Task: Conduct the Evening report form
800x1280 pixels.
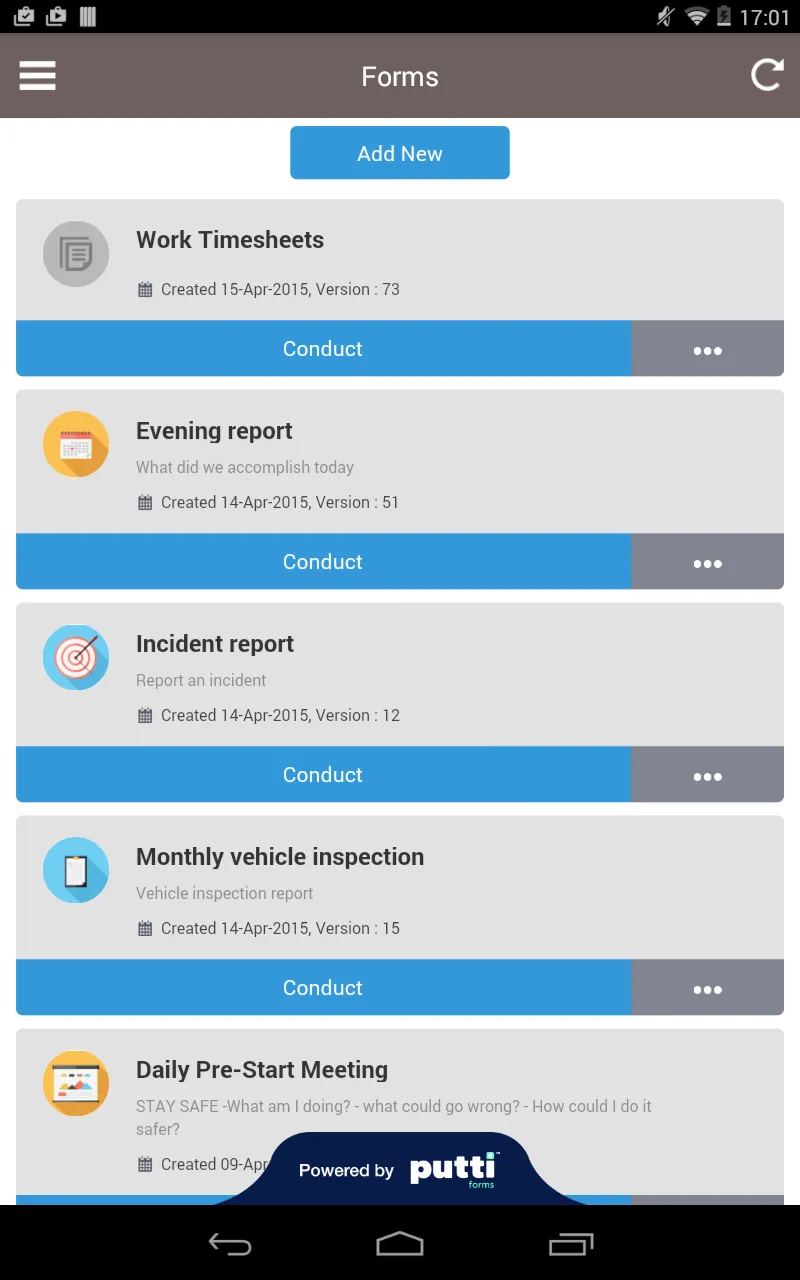Action: (323, 562)
